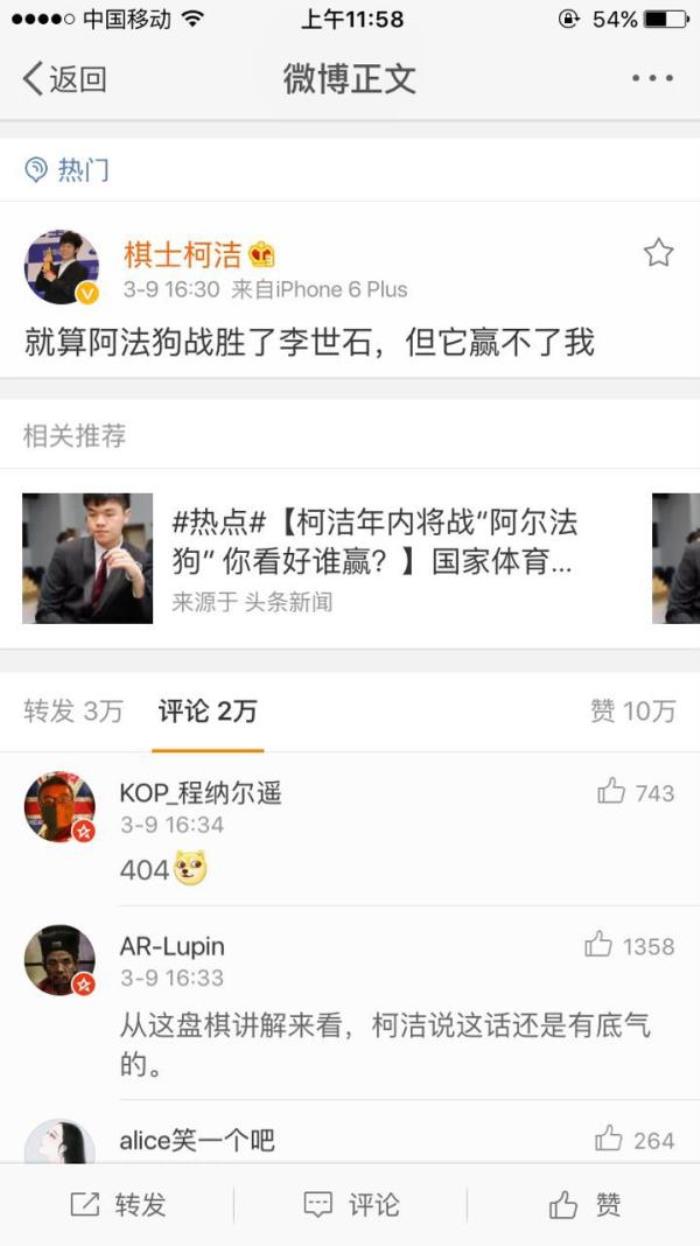This screenshot has height=1246, width=700.
Task: Open KOP_程纳尔遥's profile avatar
Action: (60, 807)
